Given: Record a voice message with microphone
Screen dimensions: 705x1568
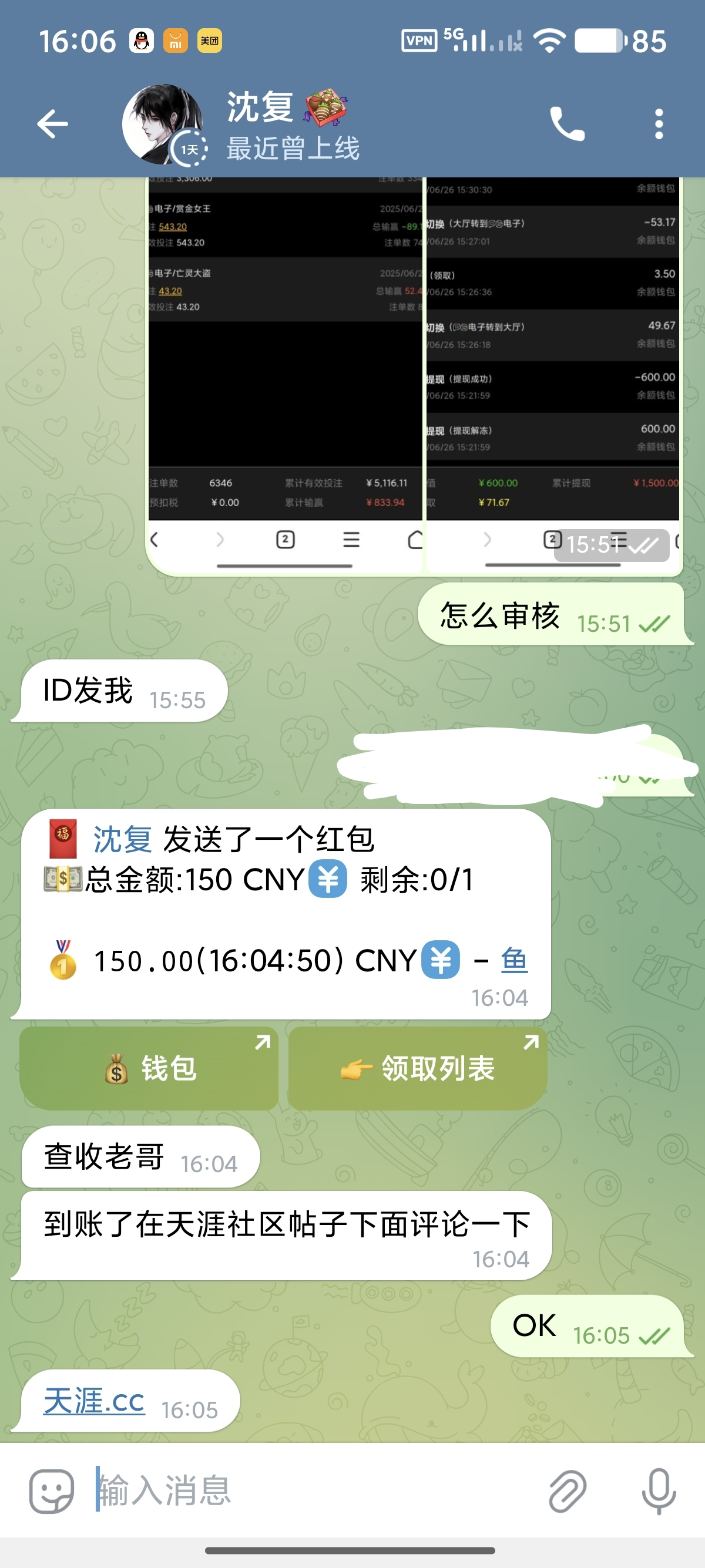Looking at the screenshot, I should pyautogui.click(x=659, y=1491).
